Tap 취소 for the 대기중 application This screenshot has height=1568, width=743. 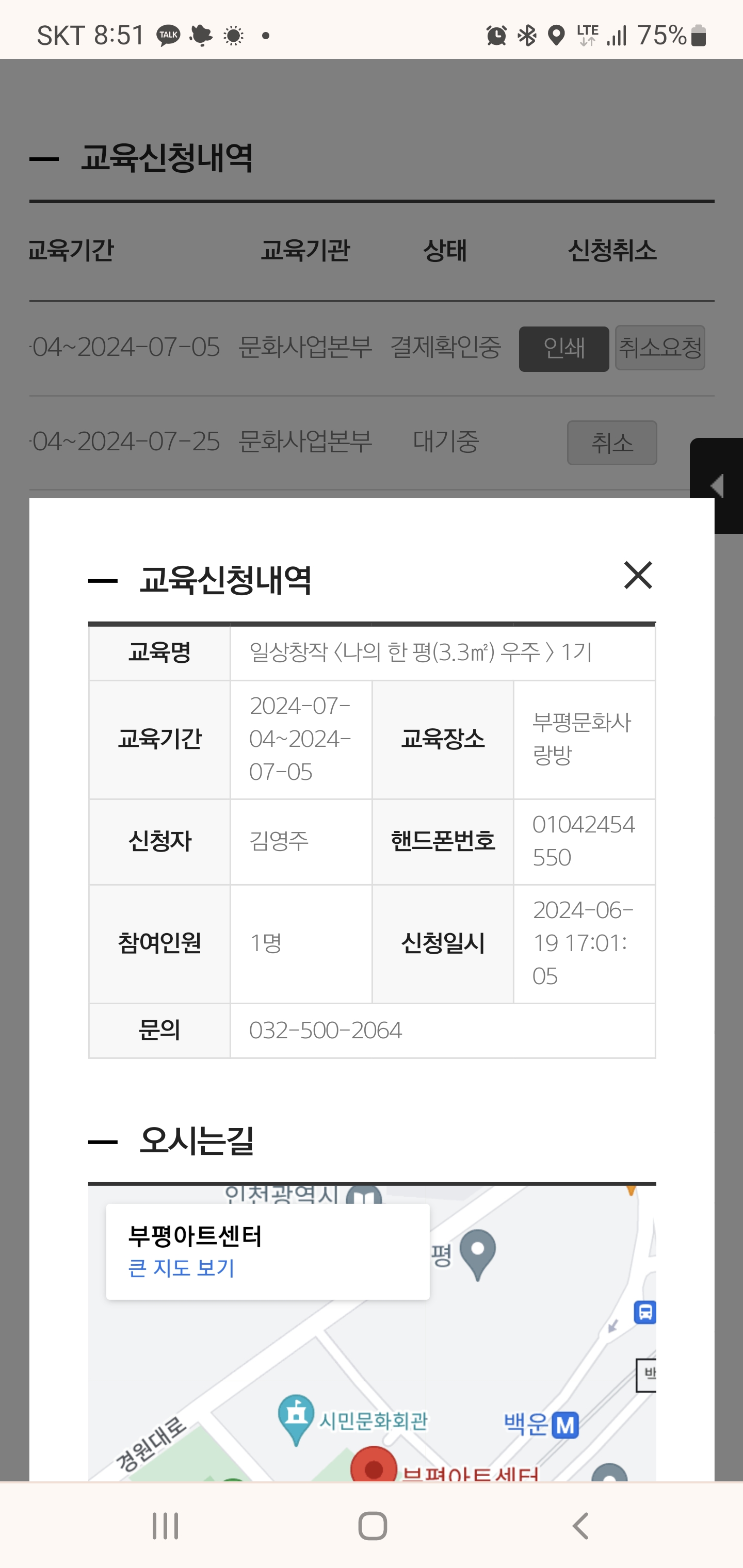[611, 443]
